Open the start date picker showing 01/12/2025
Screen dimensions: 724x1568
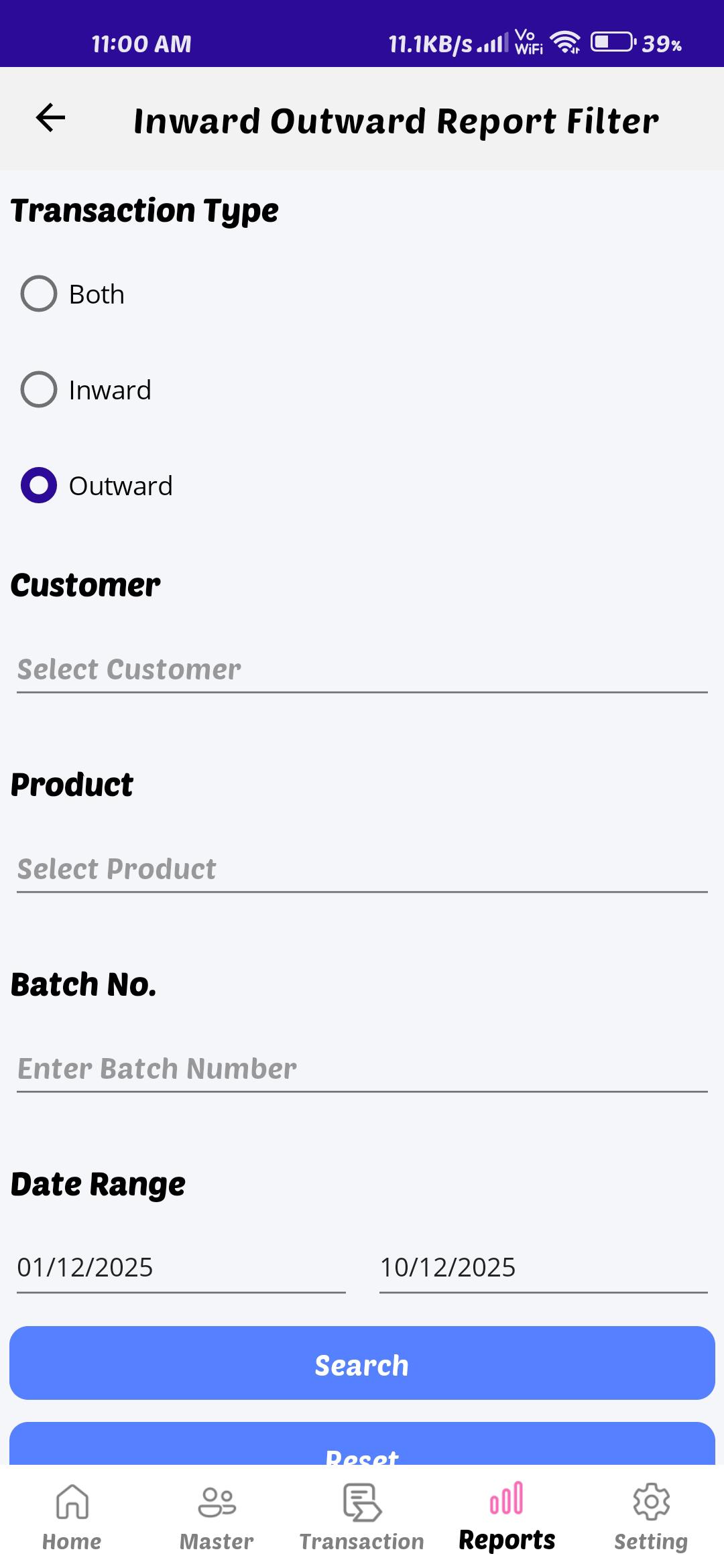pyautogui.click(x=178, y=1267)
